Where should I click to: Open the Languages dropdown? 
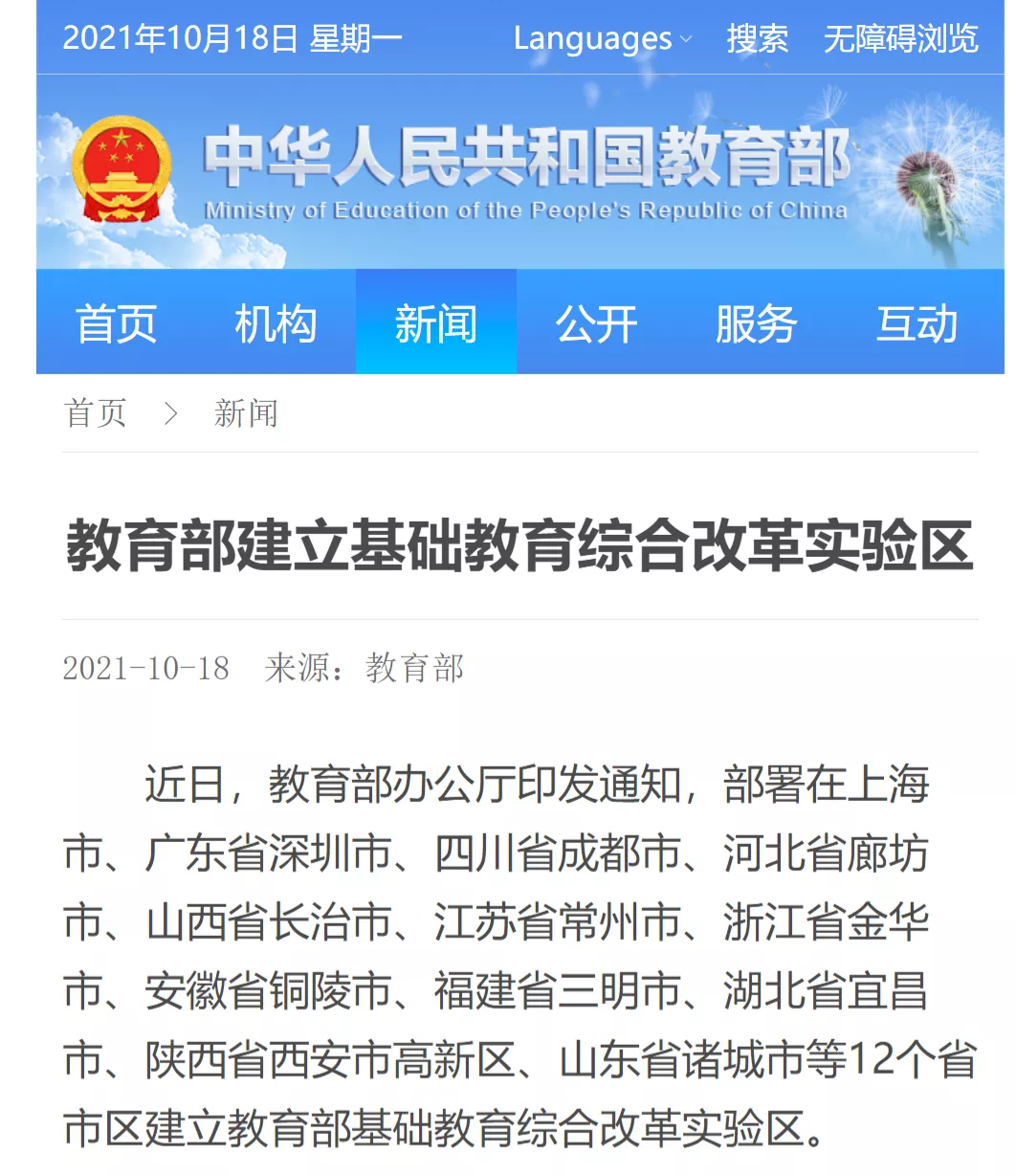coord(602,38)
